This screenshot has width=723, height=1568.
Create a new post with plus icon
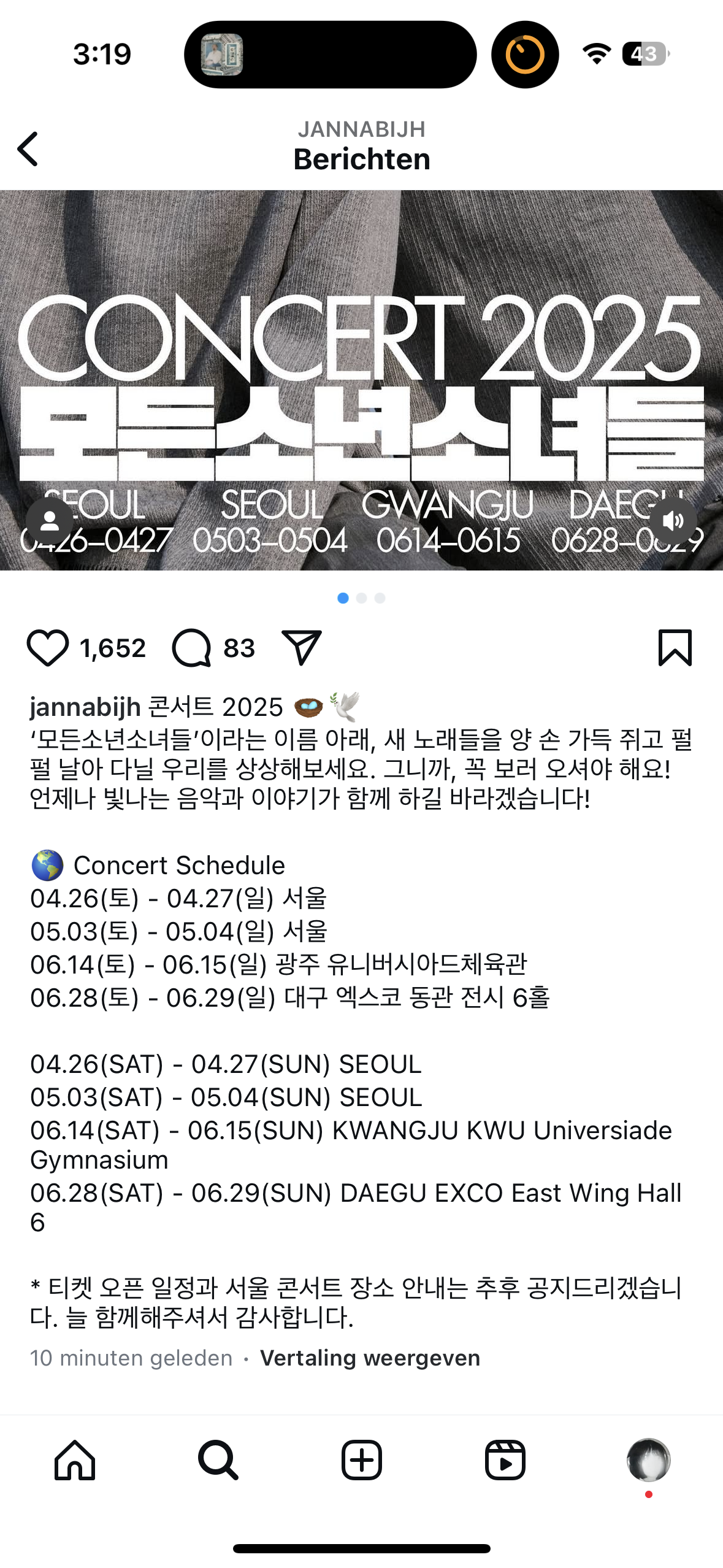pyautogui.click(x=361, y=1460)
